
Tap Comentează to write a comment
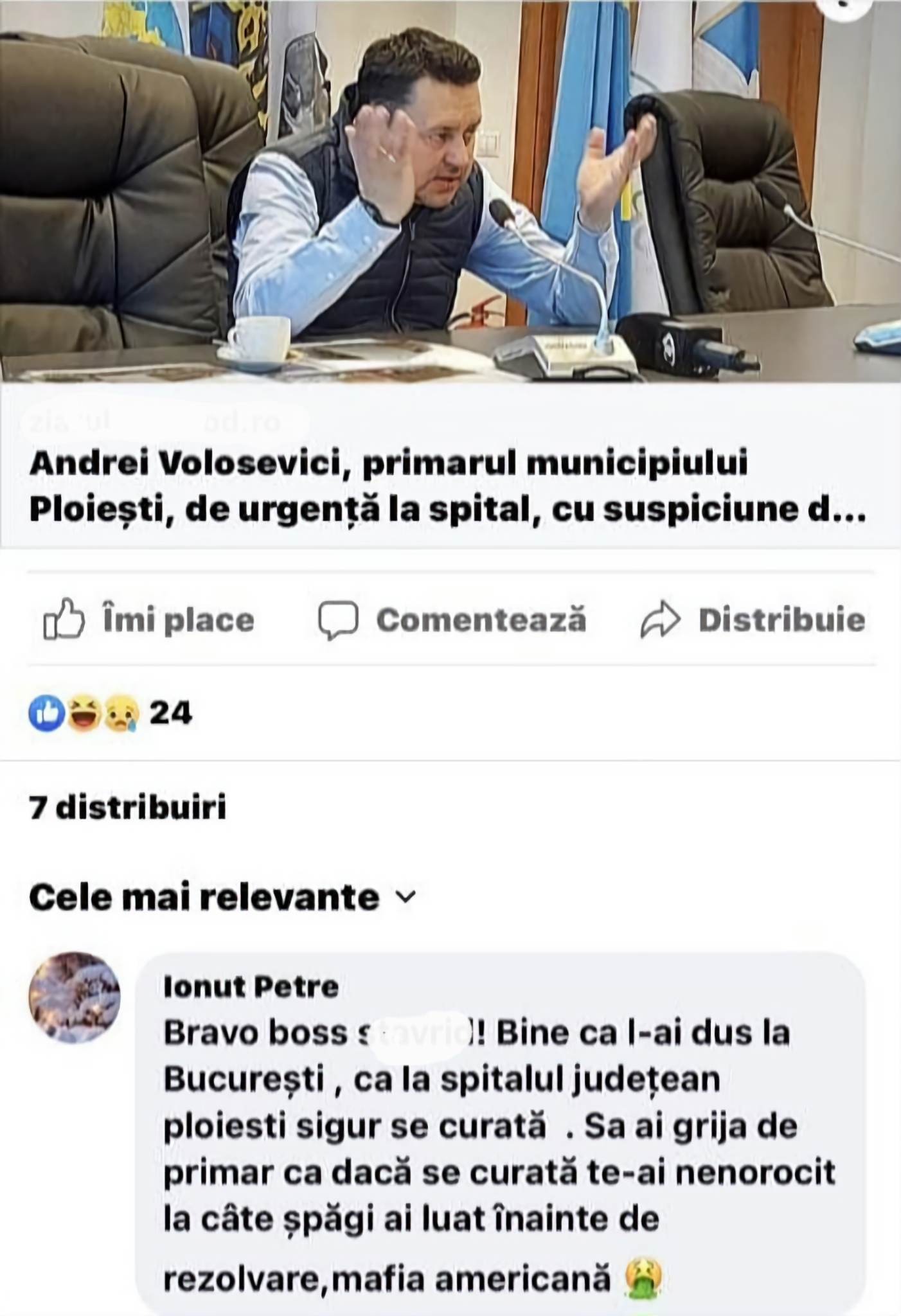[452, 620]
